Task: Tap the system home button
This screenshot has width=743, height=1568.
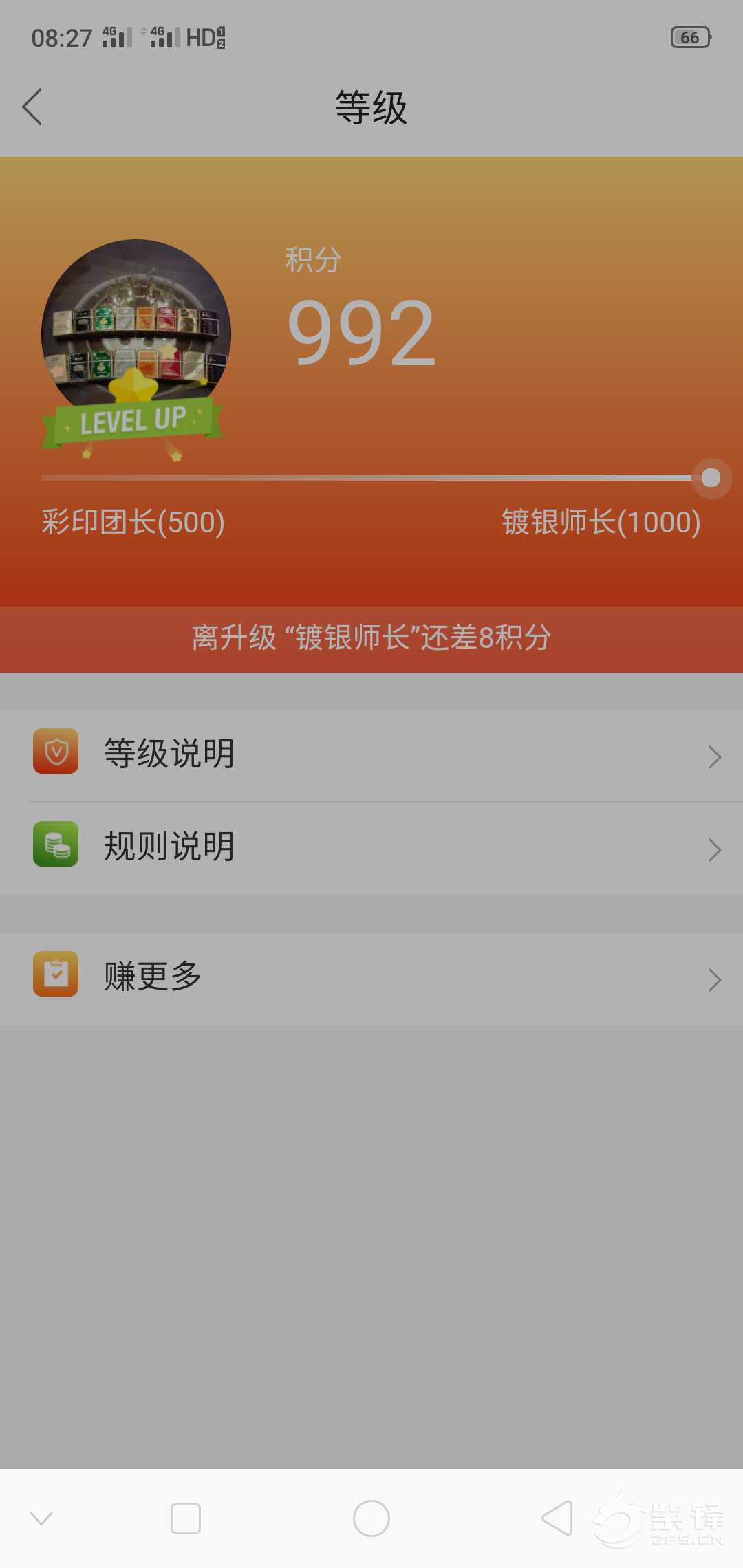Action: click(x=371, y=1518)
